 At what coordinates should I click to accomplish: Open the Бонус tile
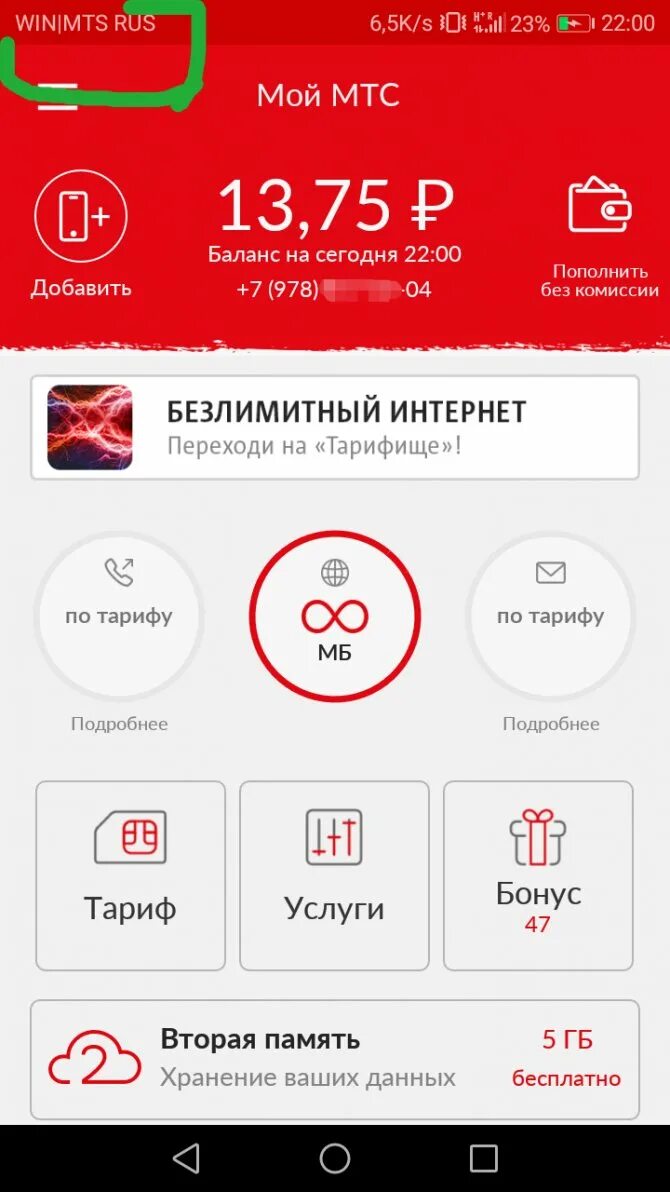[538, 875]
